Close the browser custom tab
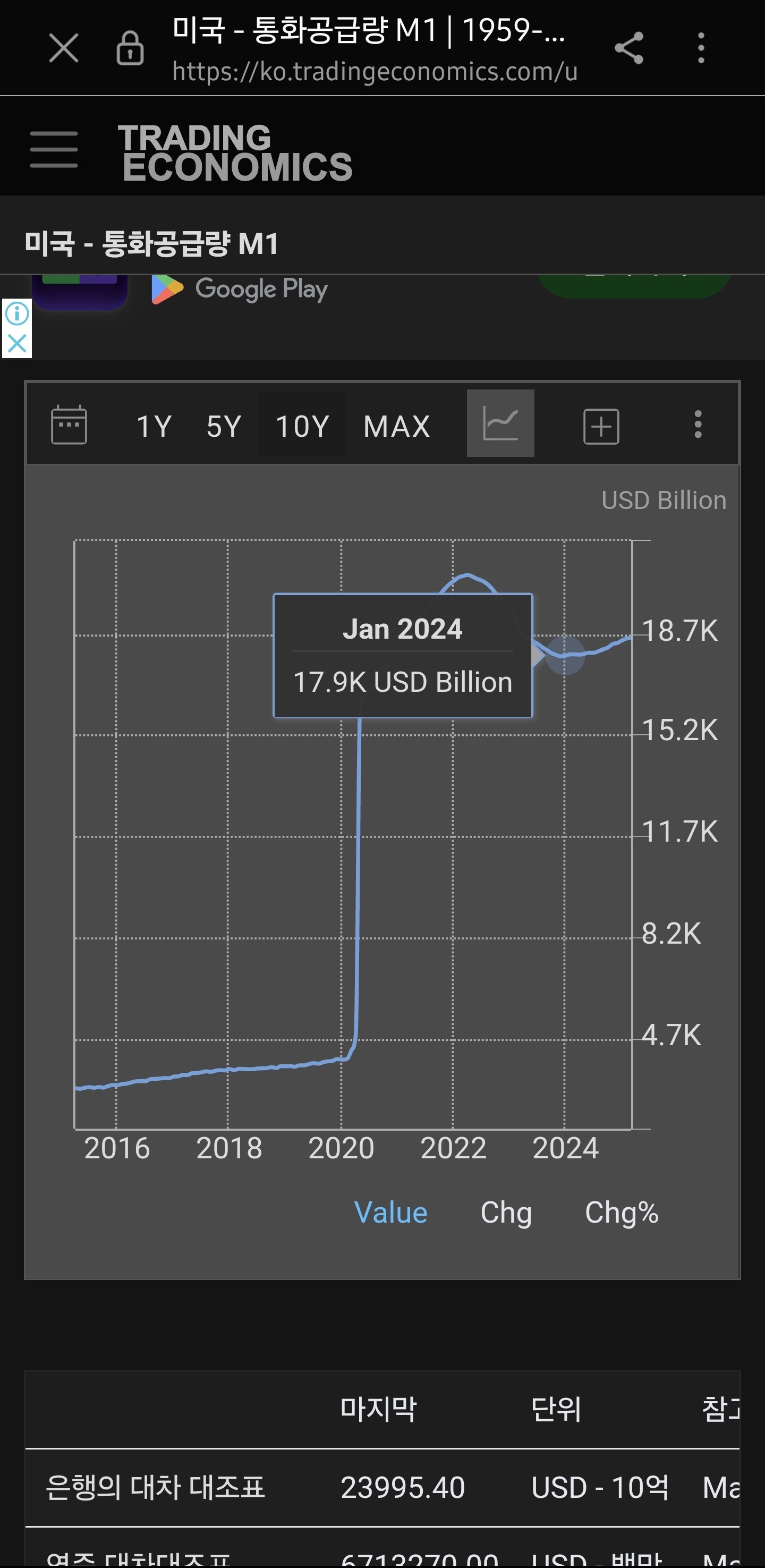The height and width of the screenshot is (1568, 765). coord(63,48)
